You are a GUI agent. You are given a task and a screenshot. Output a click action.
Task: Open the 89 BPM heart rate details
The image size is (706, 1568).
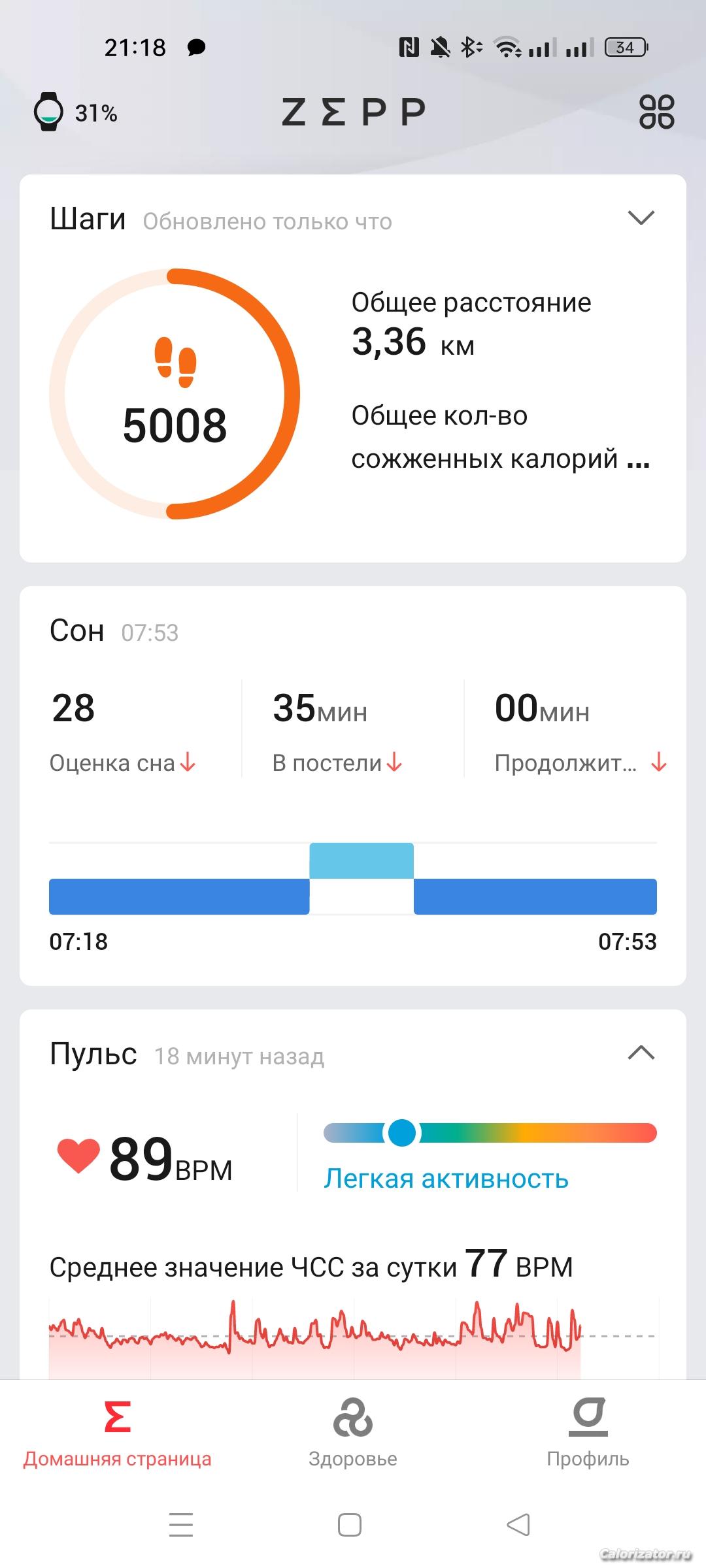click(145, 1159)
